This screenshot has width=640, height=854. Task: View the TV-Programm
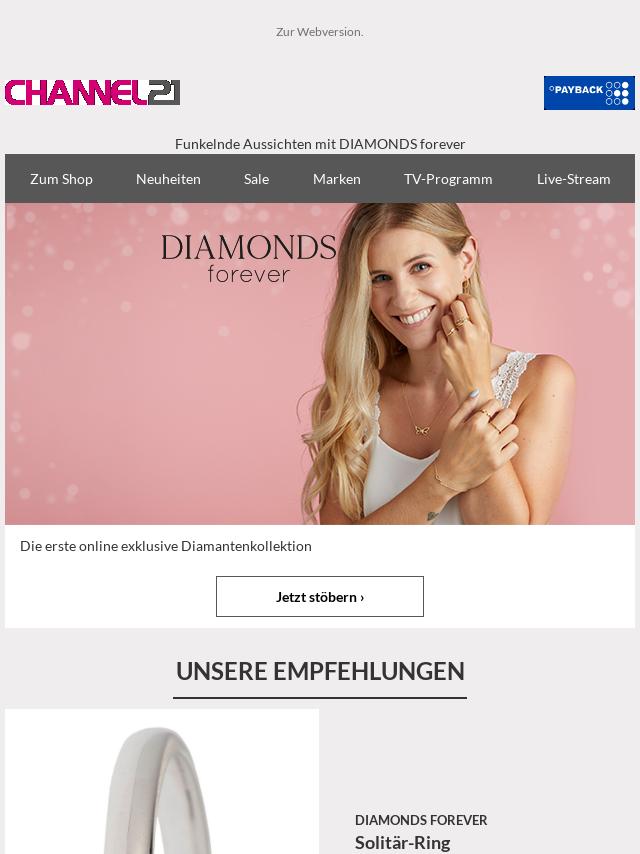[x=448, y=179]
